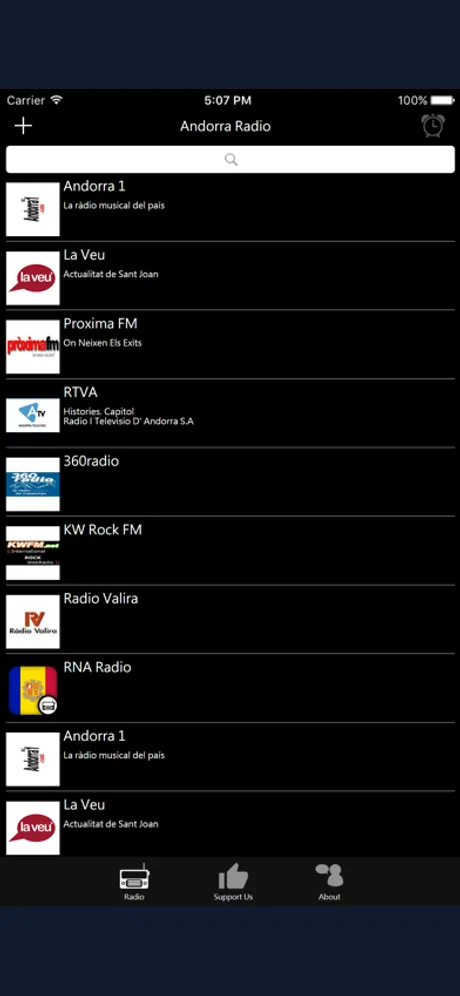The image size is (460, 996).
Task: Listen to KW Rock FM
Action: click(x=230, y=551)
